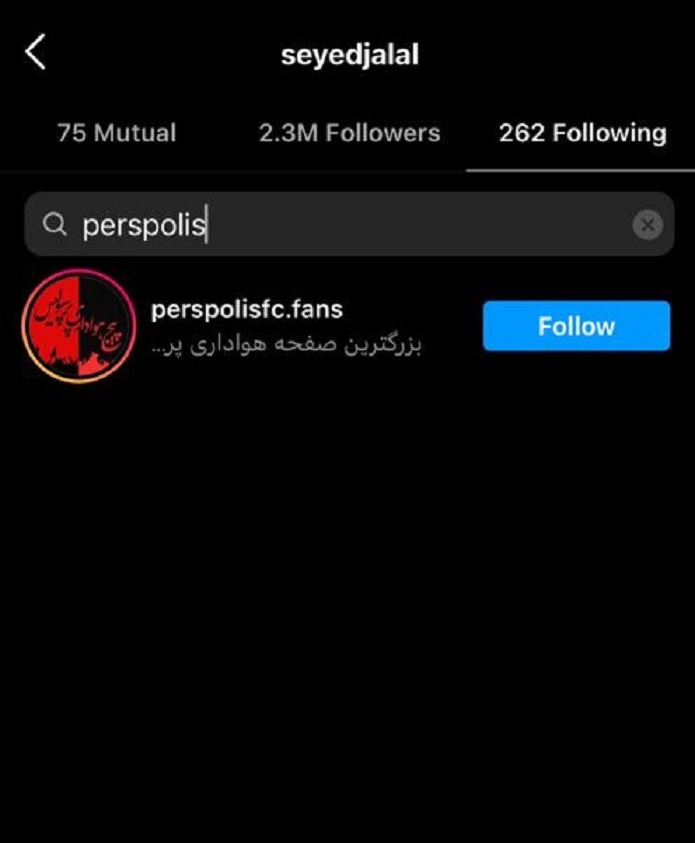Image resolution: width=695 pixels, height=843 pixels.
Task: Go back using the arrow icon
Action: pyautogui.click(x=36, y=52)
